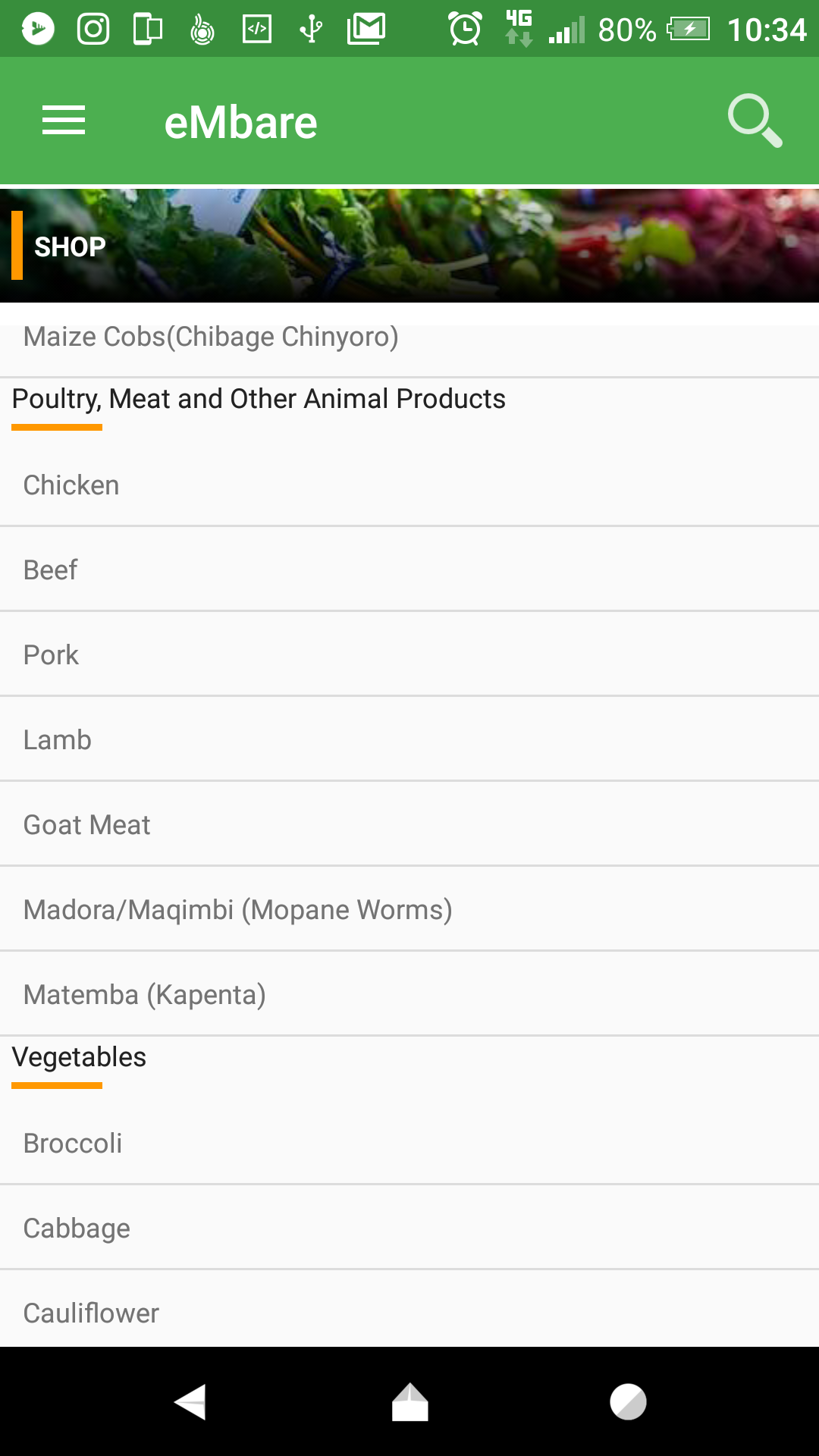
Task: Select the Vegetables category header
Action: pos(80,1056)
